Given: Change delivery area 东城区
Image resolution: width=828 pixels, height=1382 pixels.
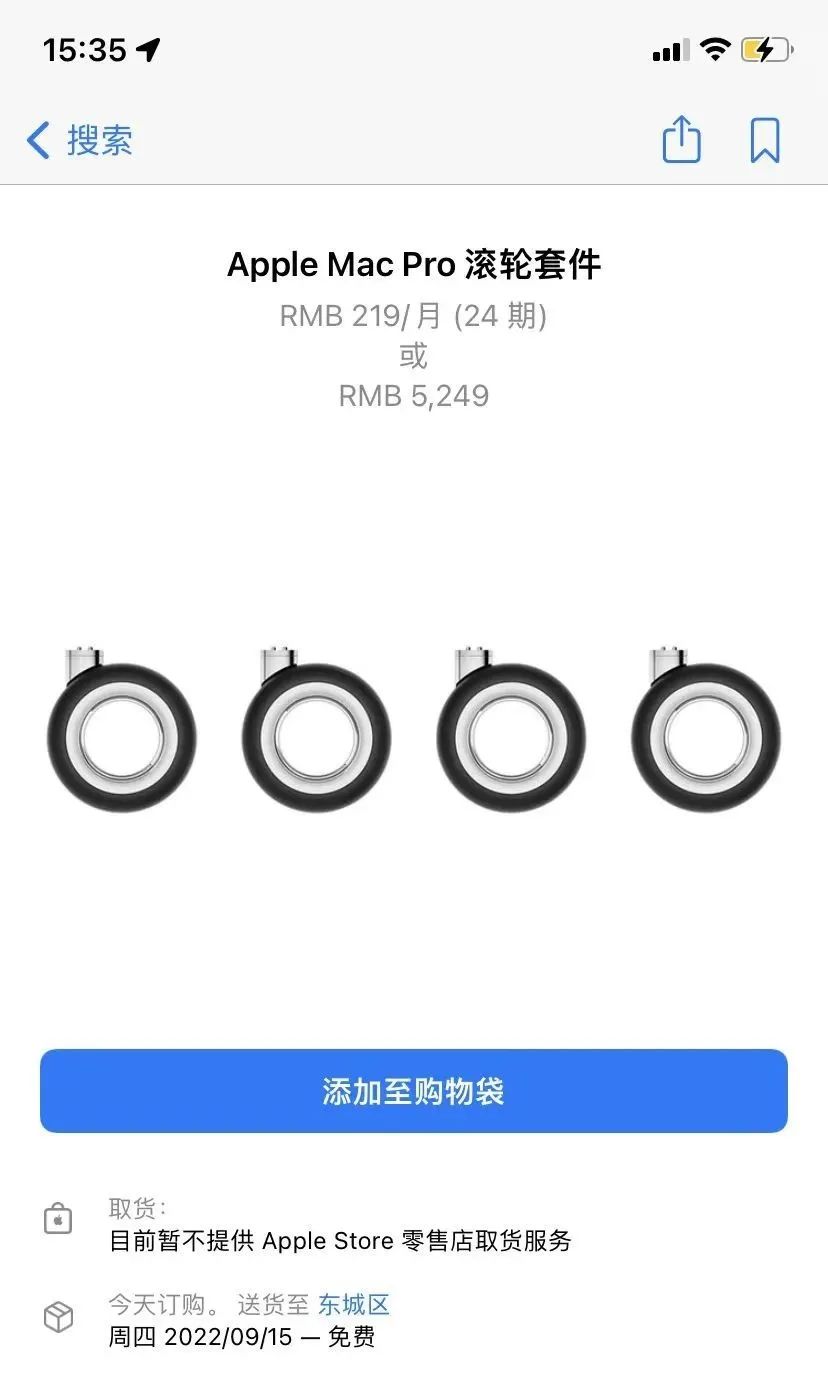Looking at the screenshot, I should pyautogui.click(x=353, y=1304).
